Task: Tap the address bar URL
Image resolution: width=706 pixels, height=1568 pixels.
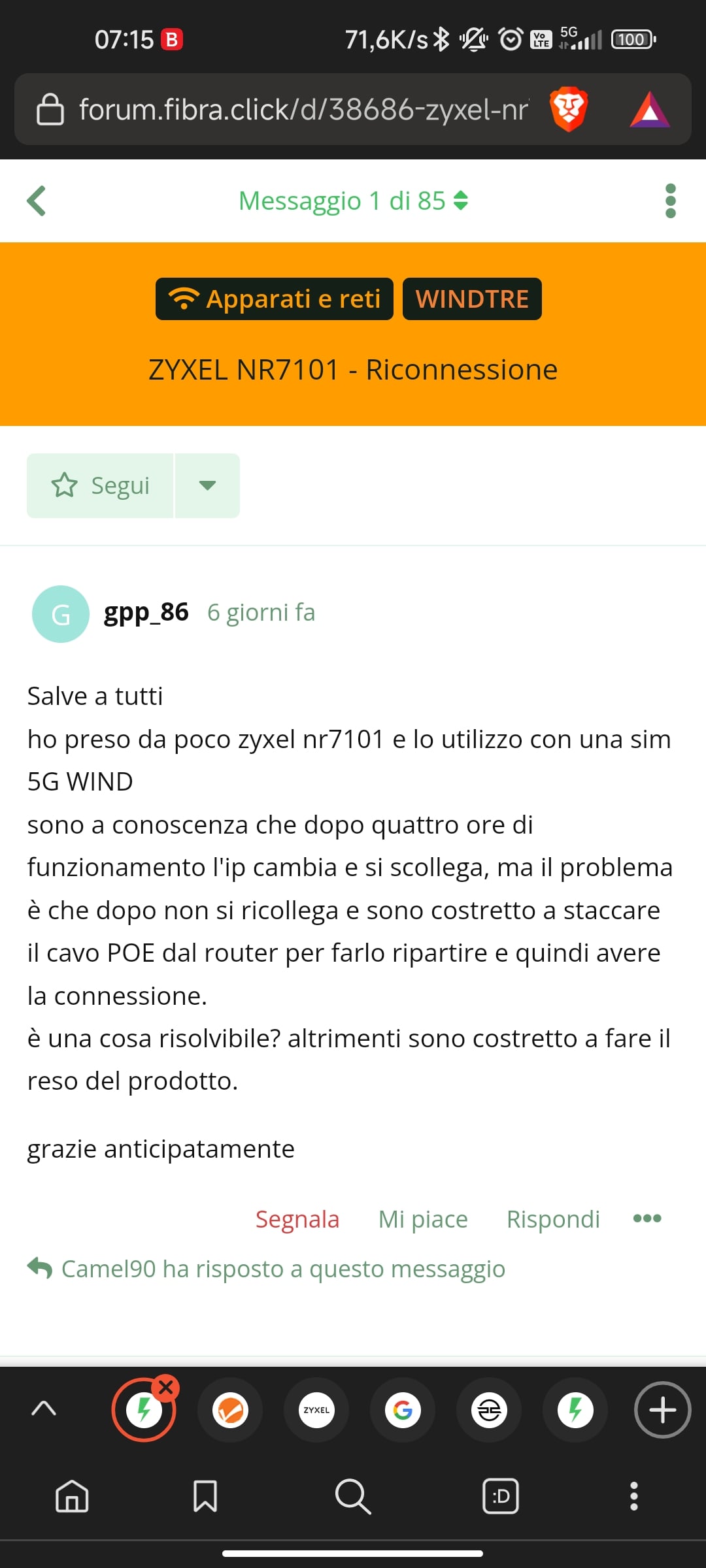Action: pyautogui.click(x=303, y=110)
